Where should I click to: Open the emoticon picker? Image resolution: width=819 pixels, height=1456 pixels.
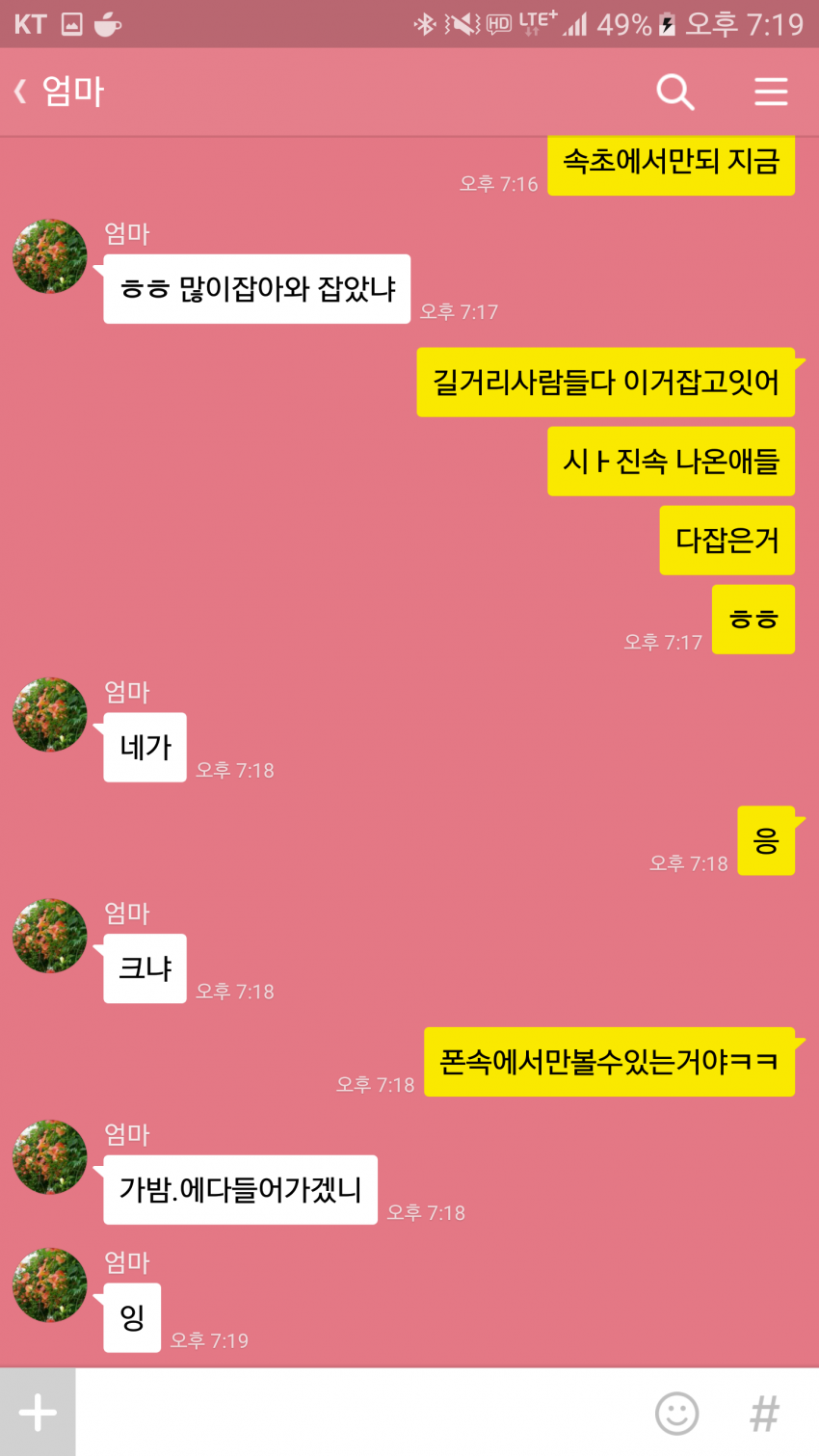point(676,1414)
